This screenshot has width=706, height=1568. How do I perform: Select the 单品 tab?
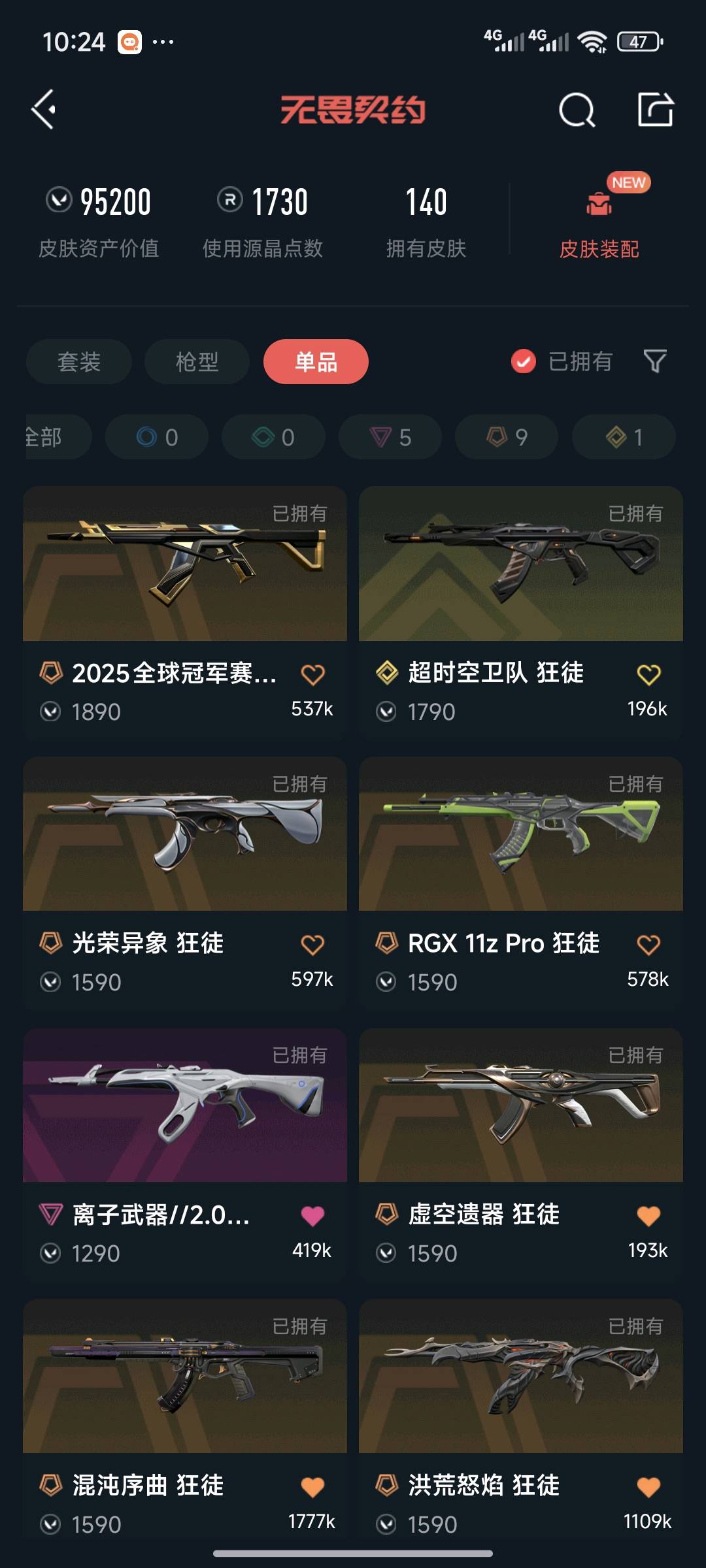tap(316, 361)
